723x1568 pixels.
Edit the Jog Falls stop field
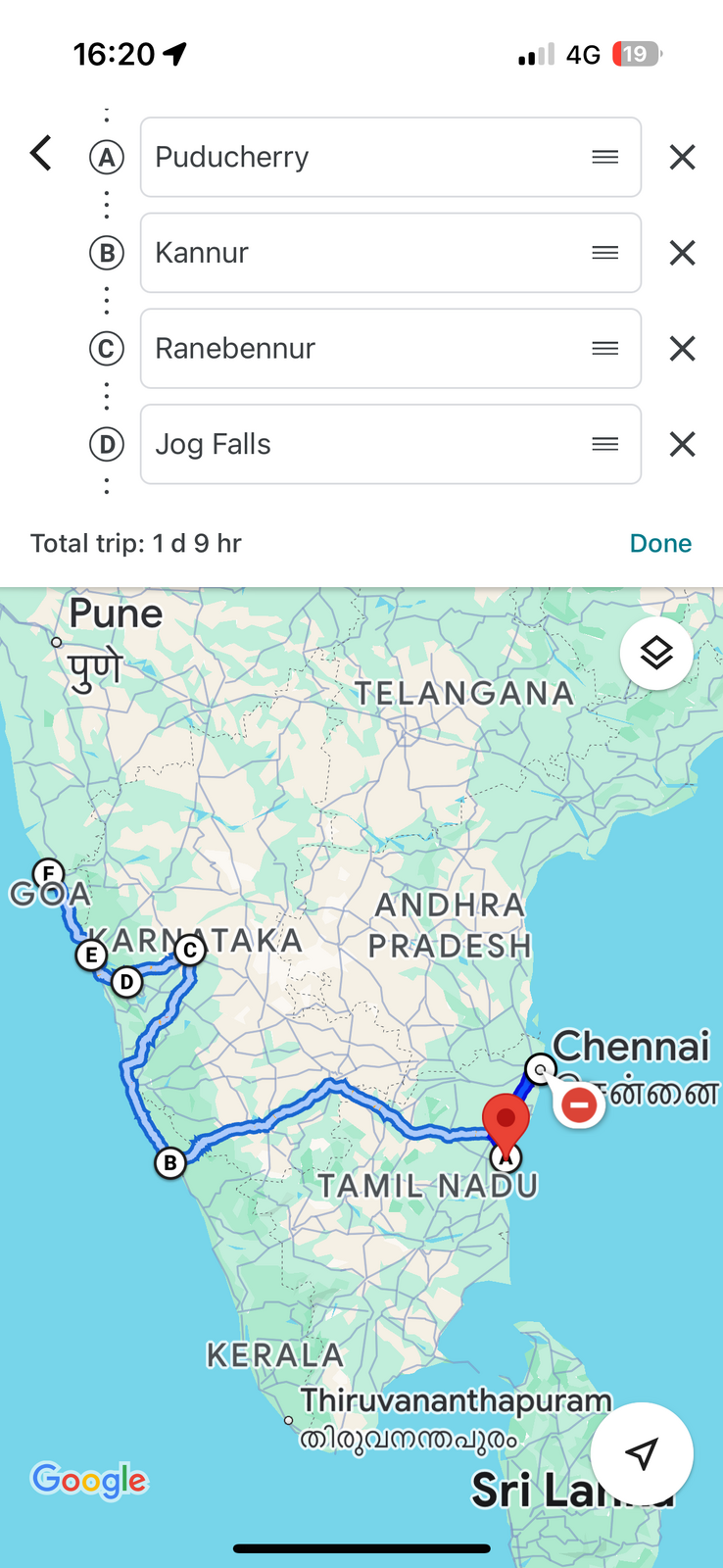362,444
